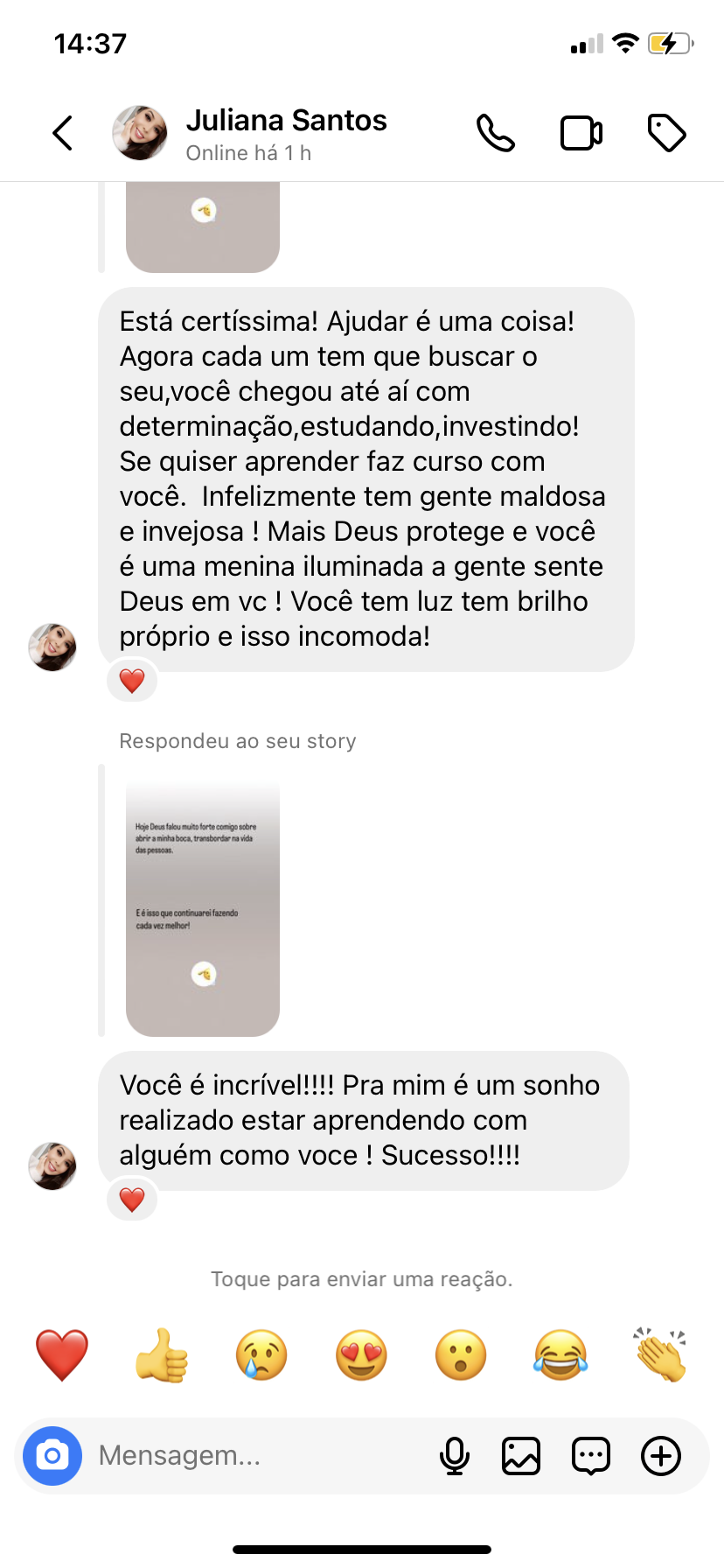Start a video call with Juliana

(581, 134)
